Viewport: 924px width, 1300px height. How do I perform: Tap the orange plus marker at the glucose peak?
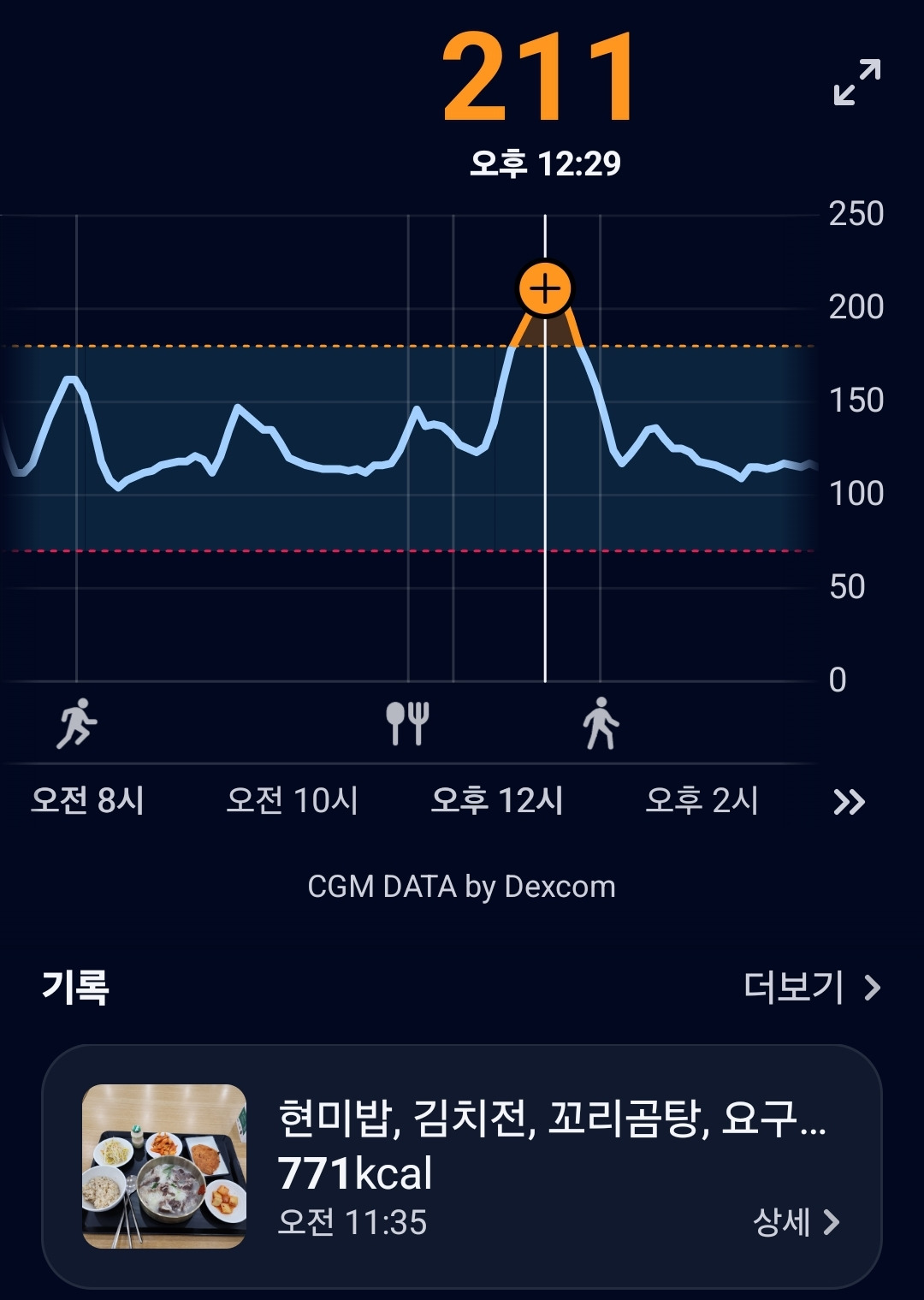[546, 289]
